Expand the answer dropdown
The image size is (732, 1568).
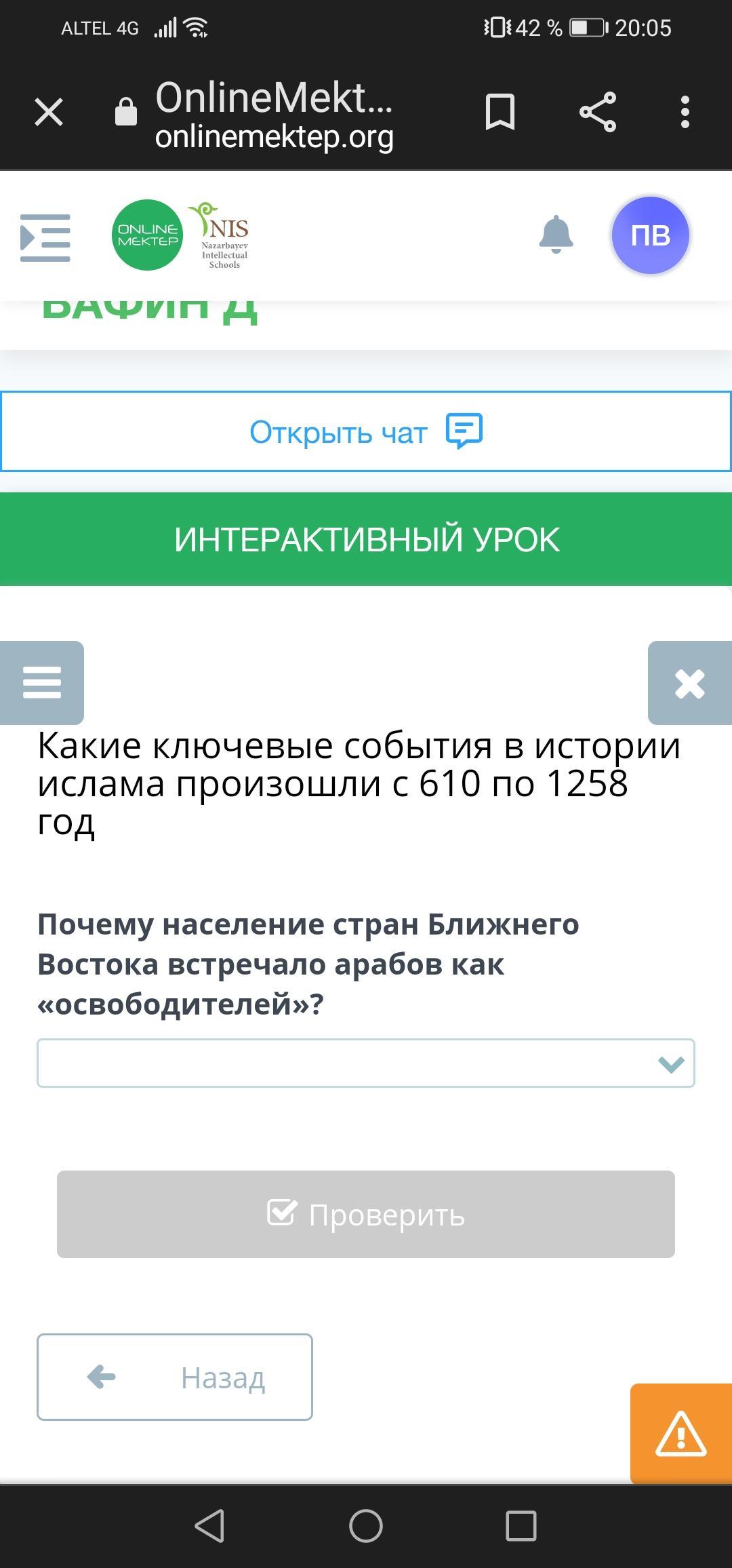[366, 1063]
